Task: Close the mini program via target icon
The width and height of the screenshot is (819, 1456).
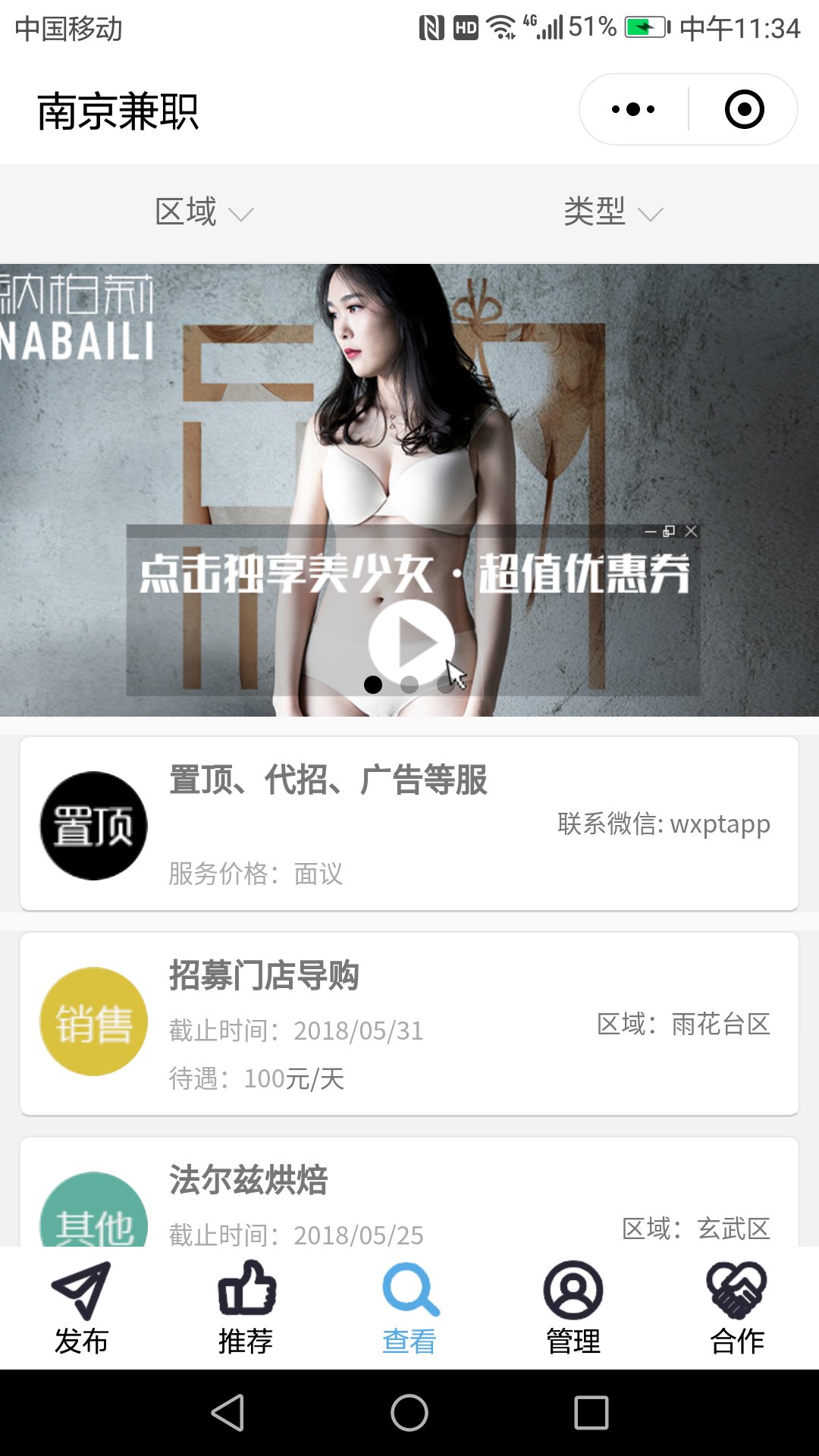Action: pos(744,109)
